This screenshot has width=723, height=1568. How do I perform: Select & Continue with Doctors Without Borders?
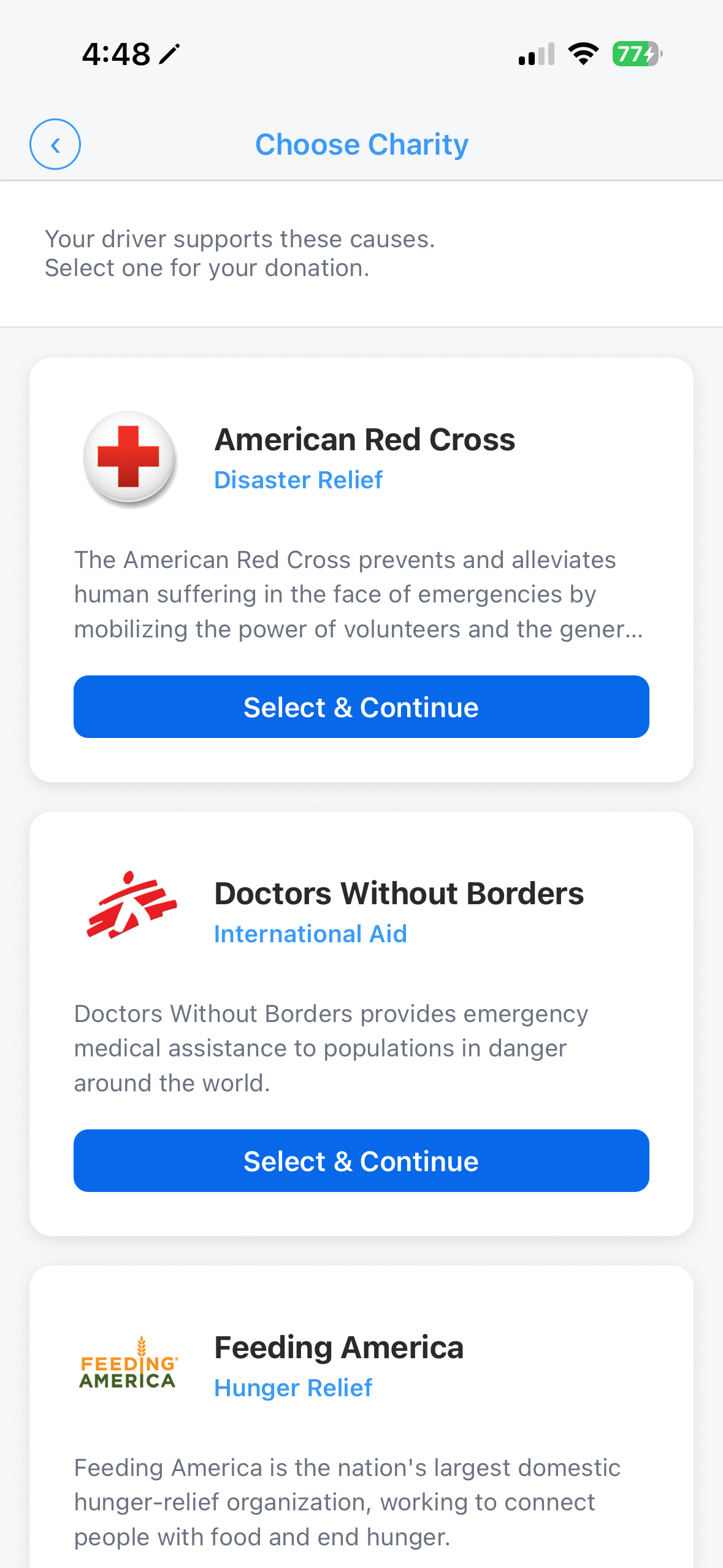pos(361,1160)
